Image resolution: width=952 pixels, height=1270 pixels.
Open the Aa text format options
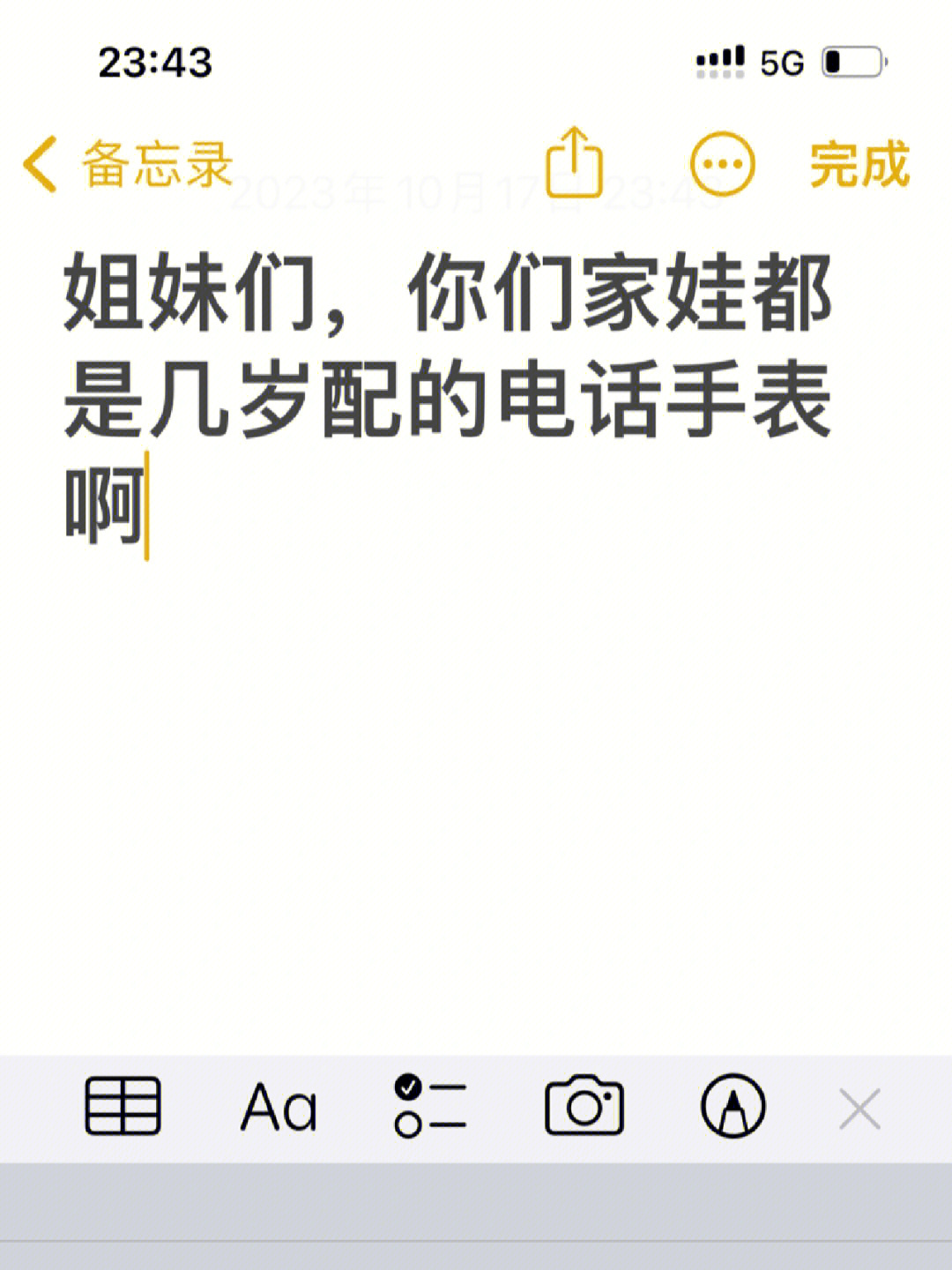(279, 1108)
